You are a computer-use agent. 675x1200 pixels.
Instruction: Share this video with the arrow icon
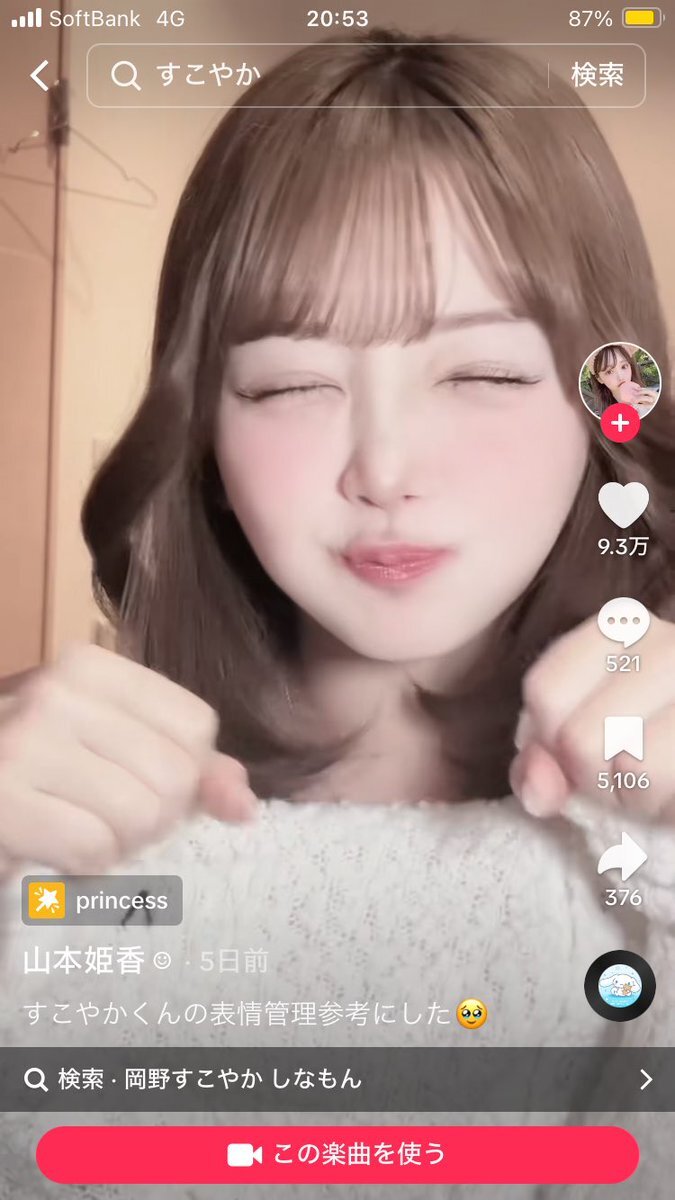point(623,857)
